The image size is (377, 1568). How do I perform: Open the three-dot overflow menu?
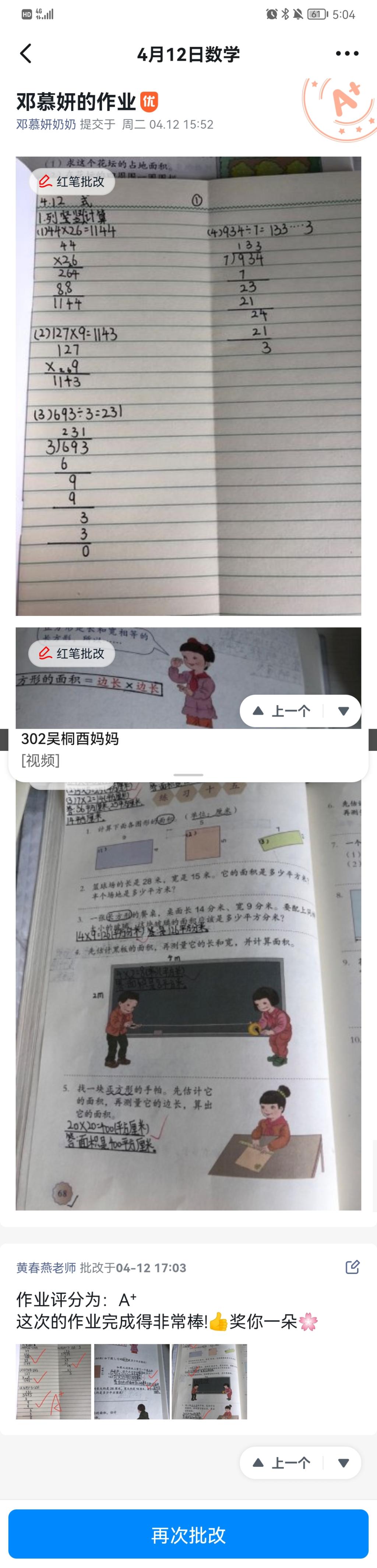click(x=346, y=54)
